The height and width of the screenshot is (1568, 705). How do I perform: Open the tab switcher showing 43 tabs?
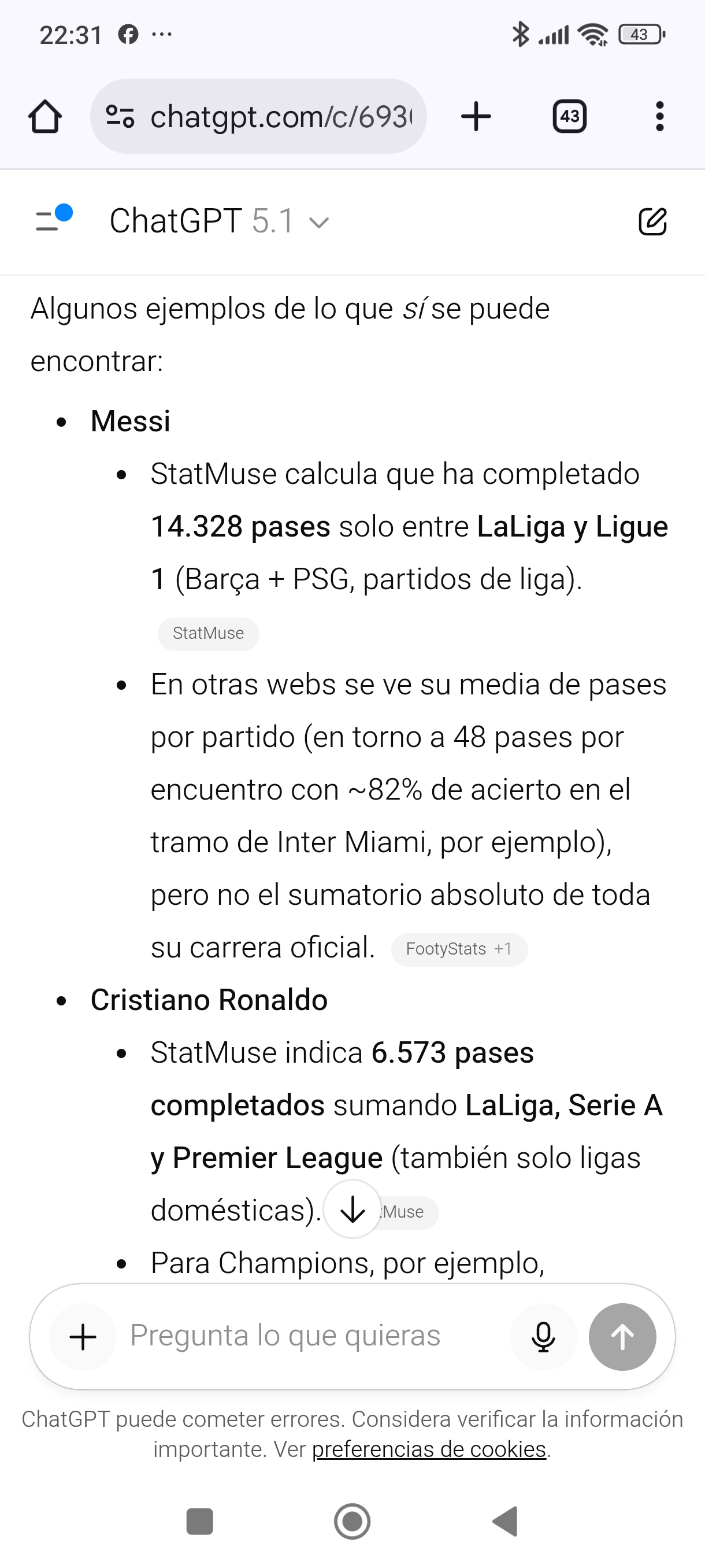coord(569,116)
